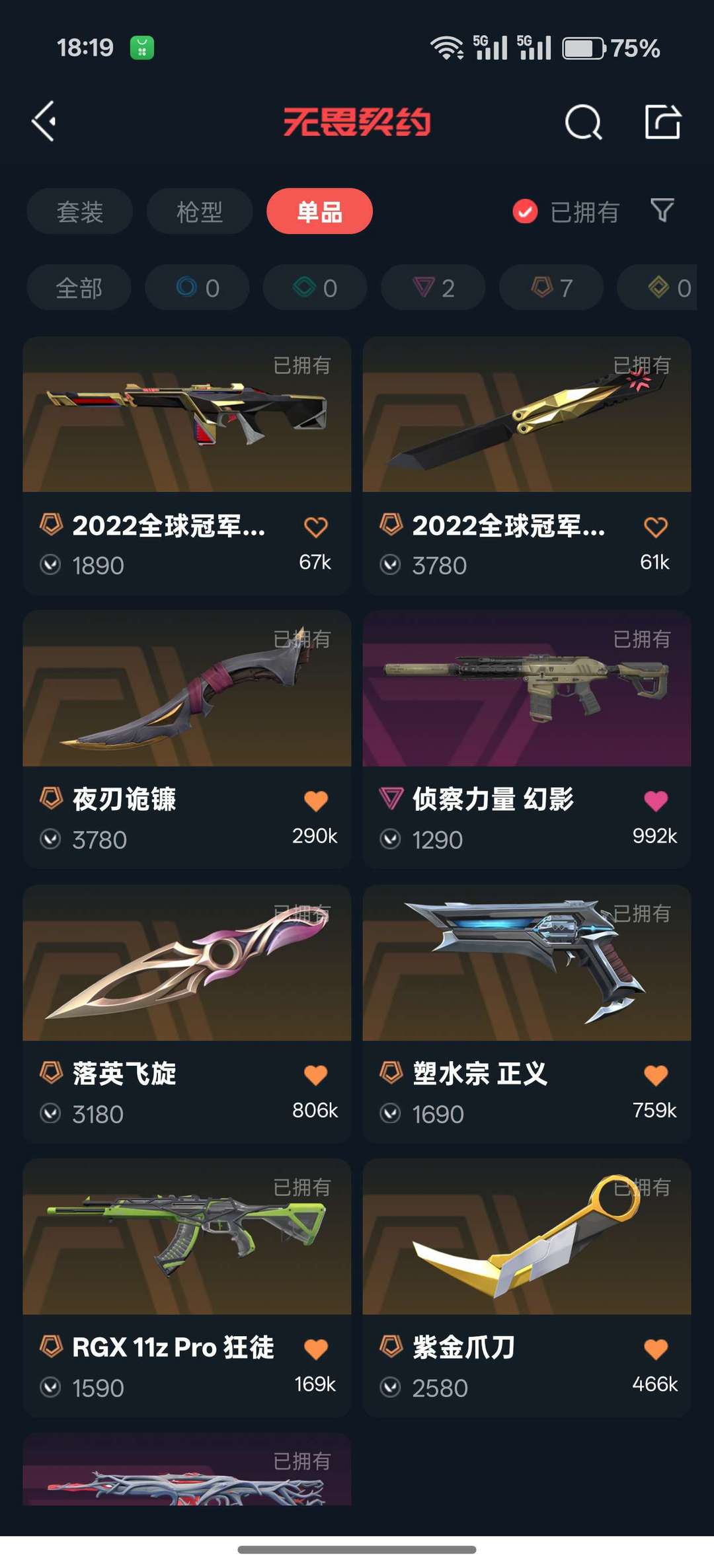The width and height of the screenshot is (714, 1568).
Task: Switch to the 套装 tab
Action: [80, 211]
